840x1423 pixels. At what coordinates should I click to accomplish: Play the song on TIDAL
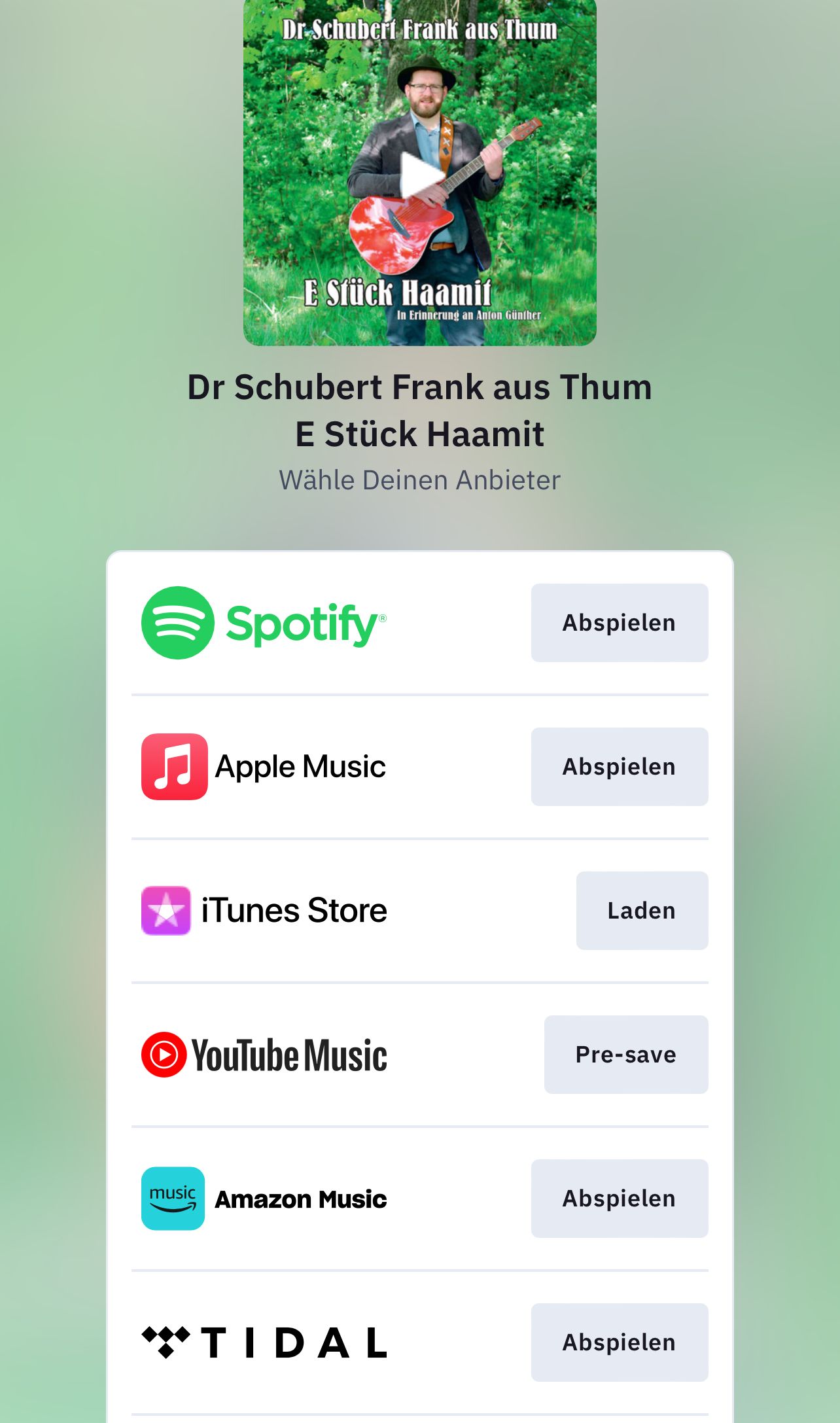click(619, 1343)
